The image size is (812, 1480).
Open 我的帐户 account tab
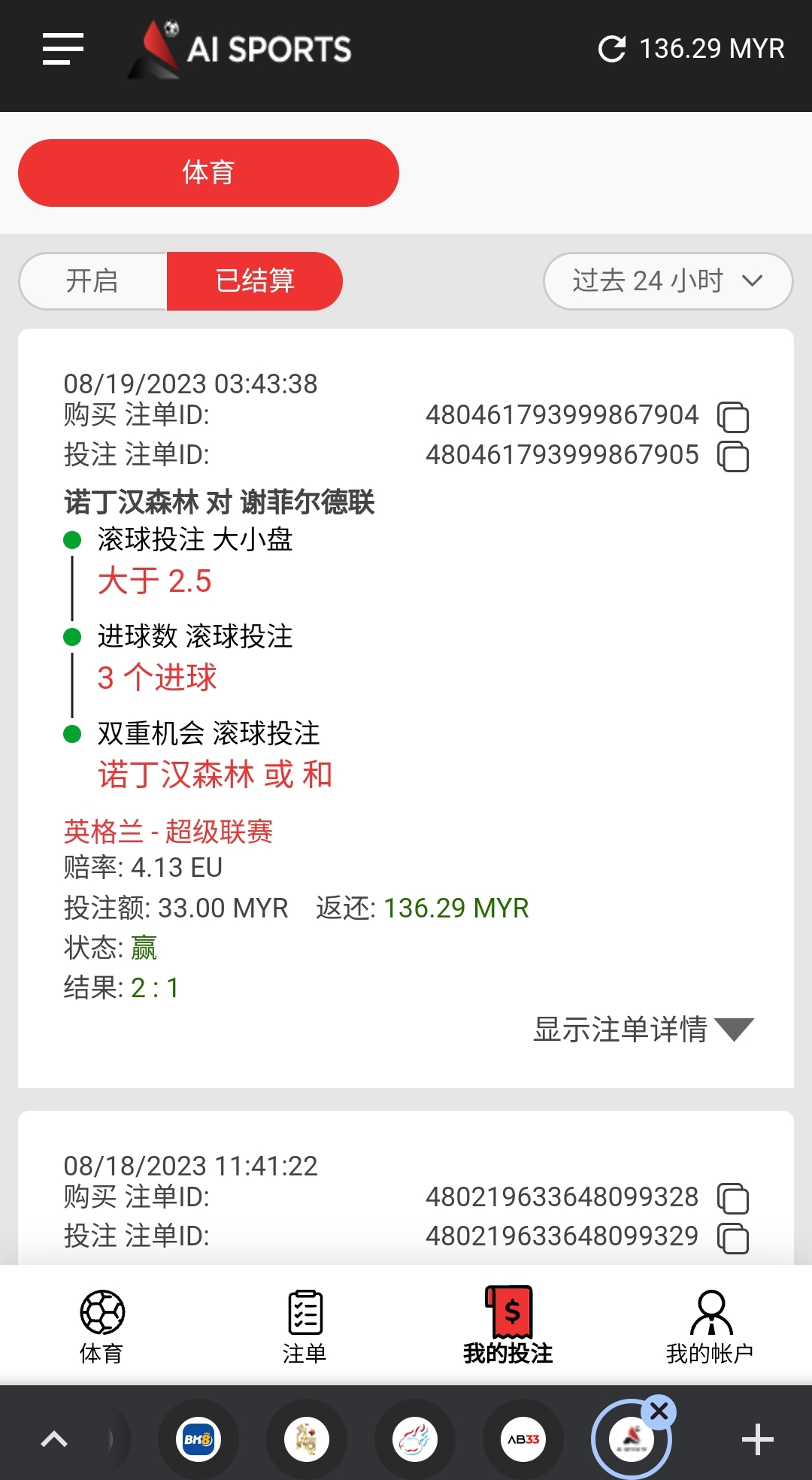[x=710, y=1327]
